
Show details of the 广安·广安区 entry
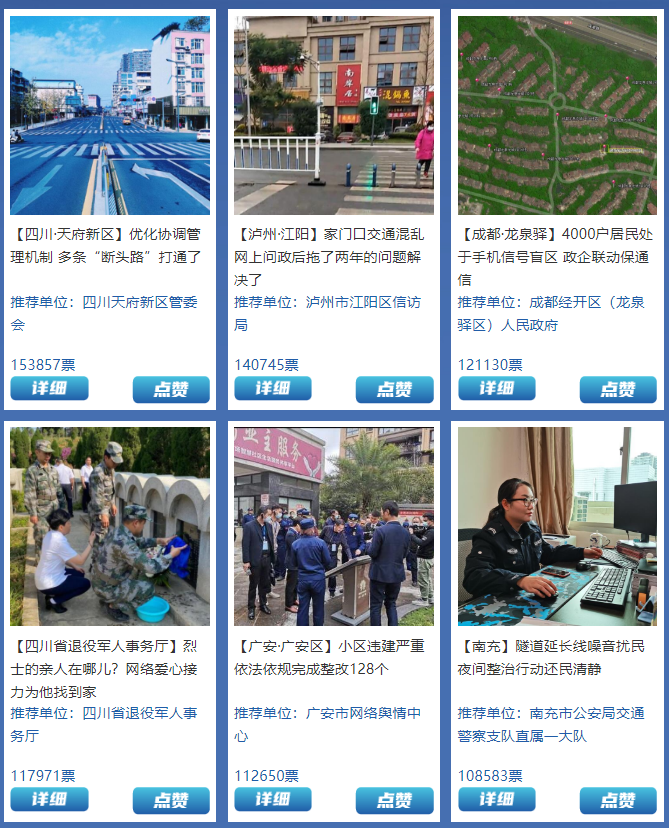273,800
